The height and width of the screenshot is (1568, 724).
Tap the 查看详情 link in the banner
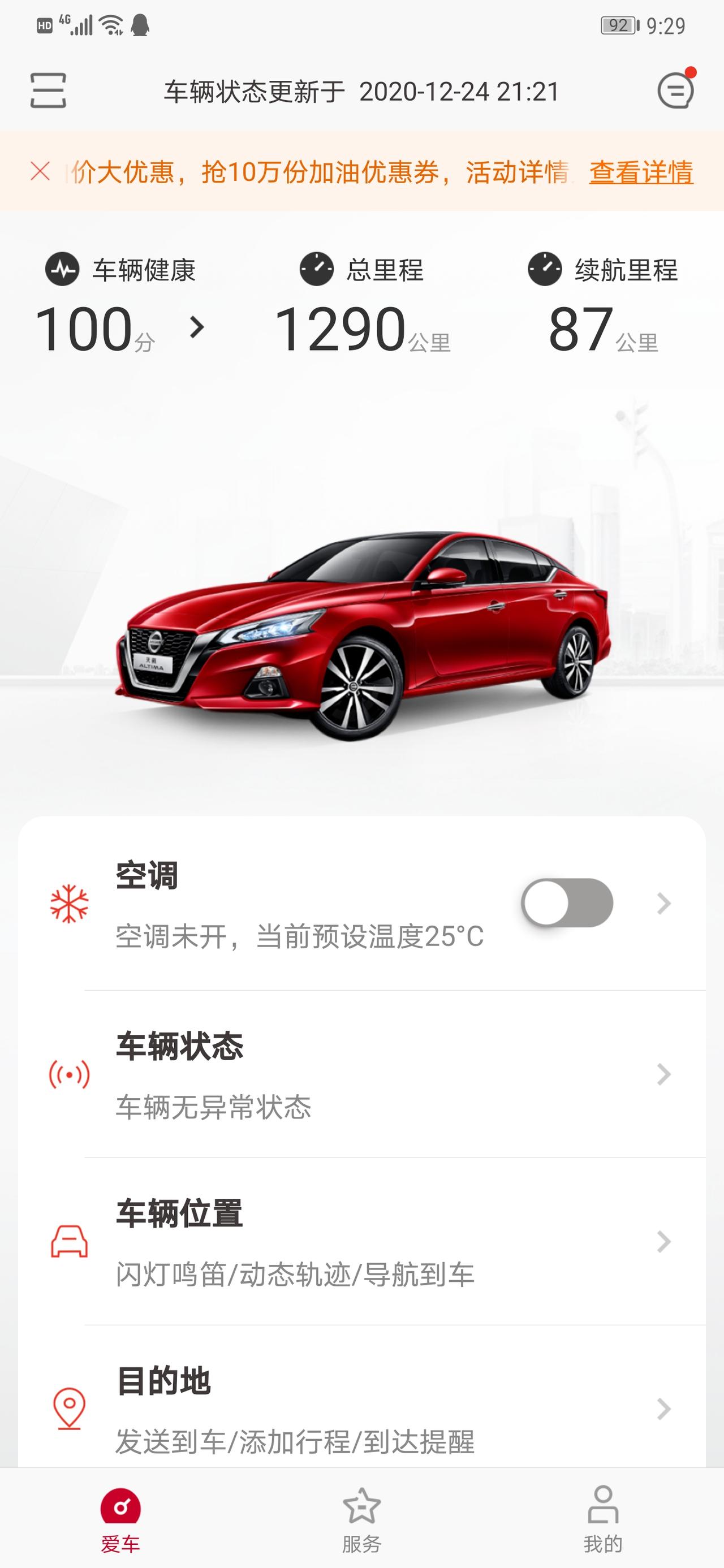(641, 172)
